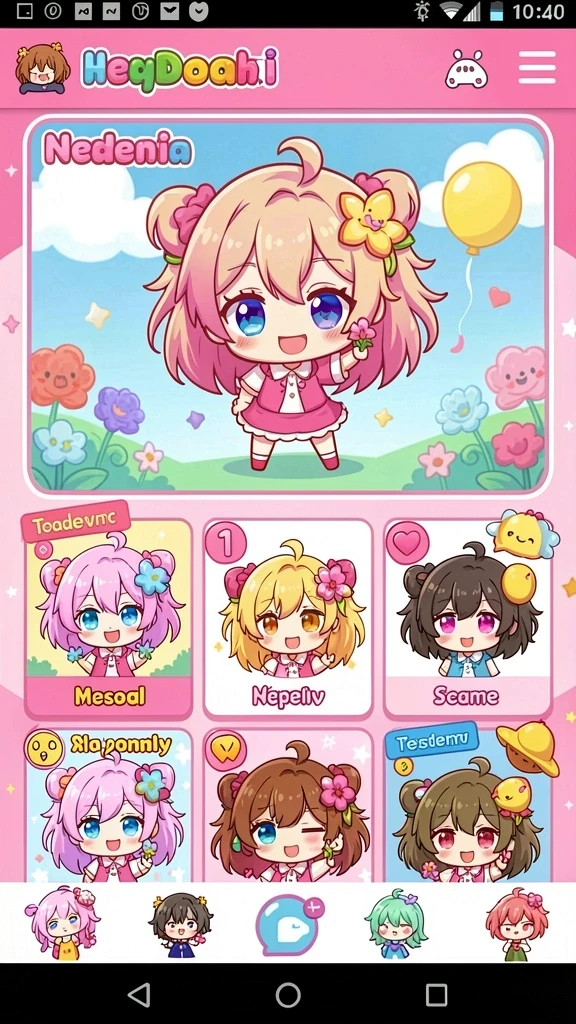Open the Nedenia featured banner

tap(287, 306)
